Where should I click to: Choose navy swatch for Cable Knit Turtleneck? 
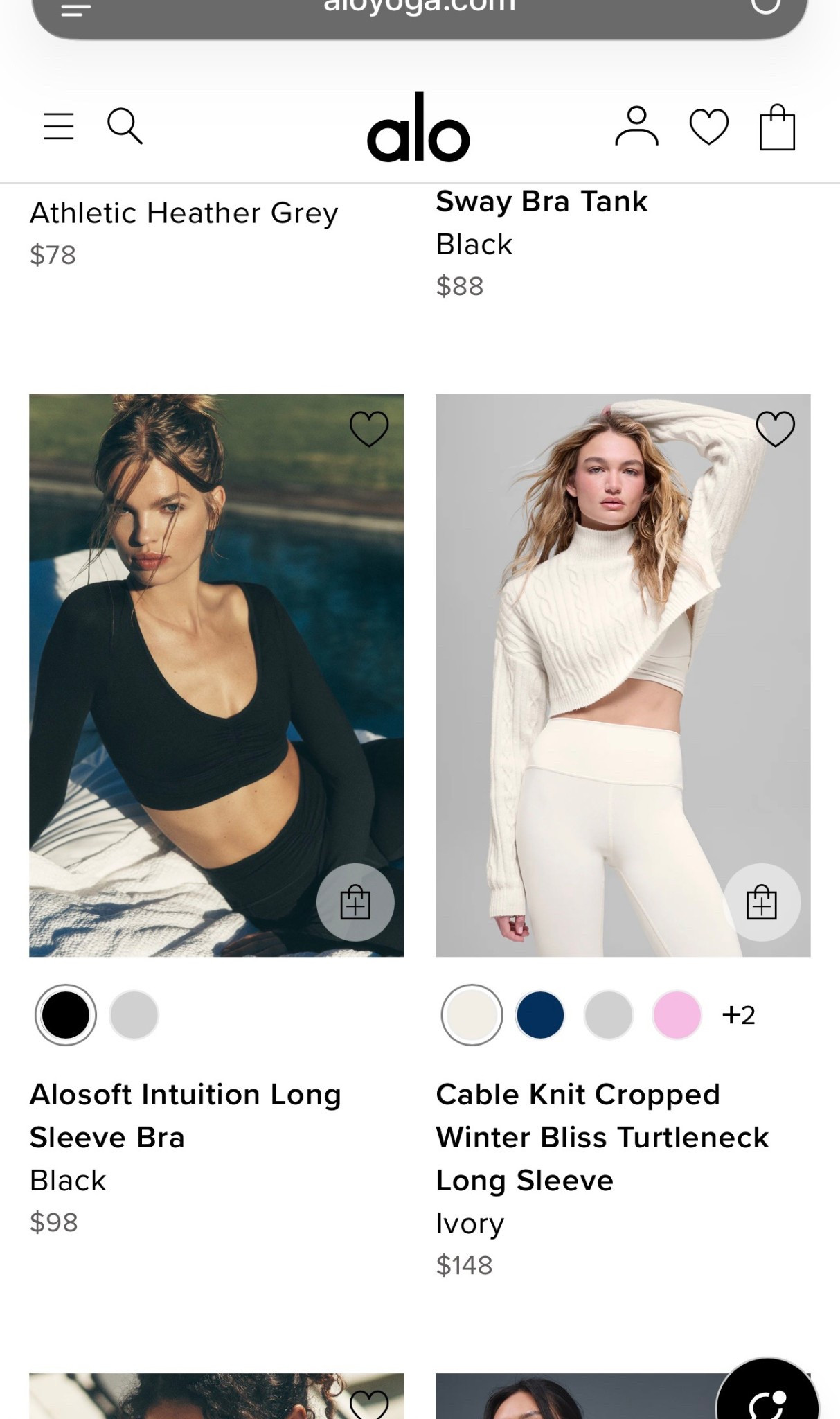(x=540, y=1015)
